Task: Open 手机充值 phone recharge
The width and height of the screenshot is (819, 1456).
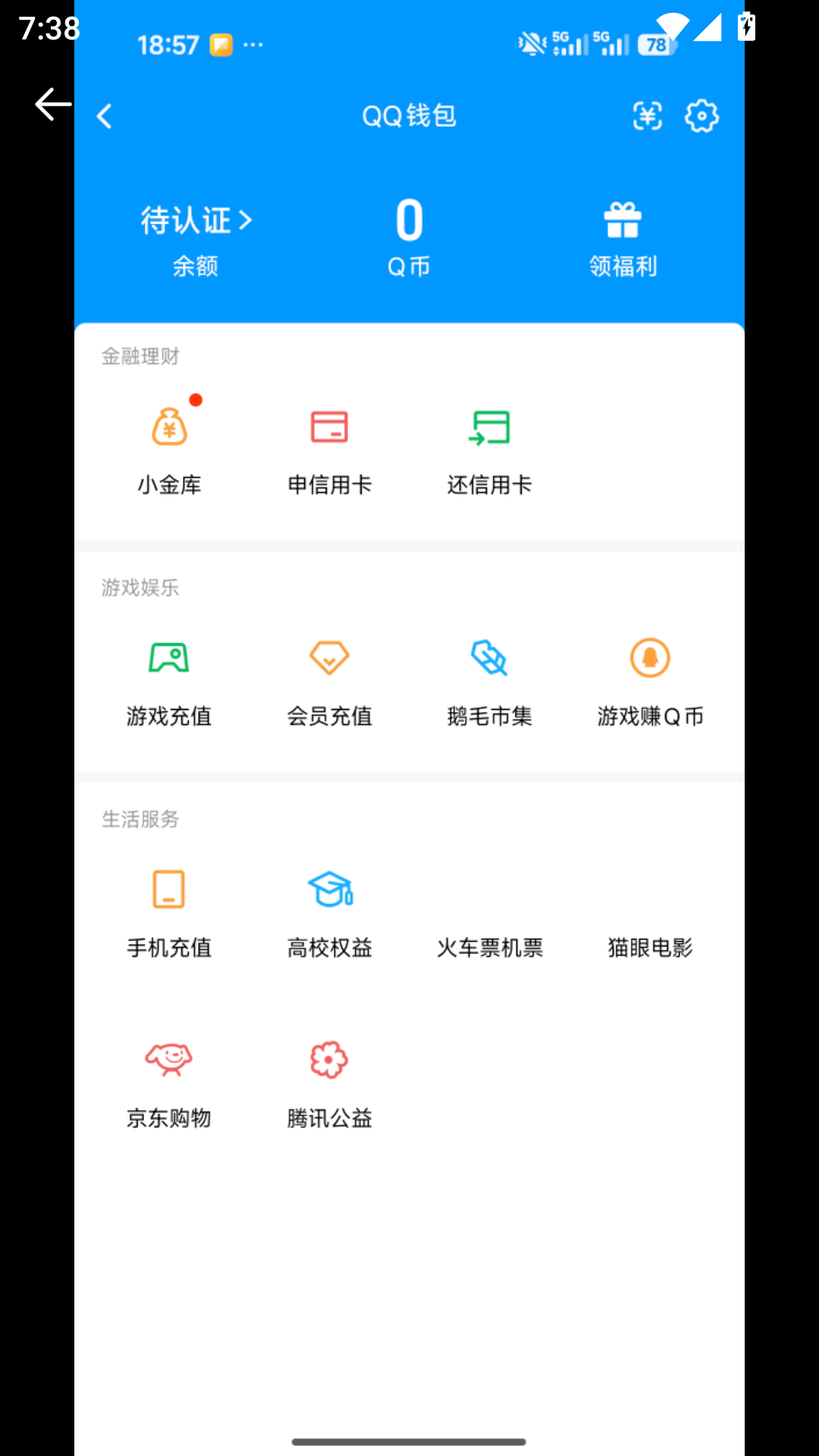Action: 170,906
